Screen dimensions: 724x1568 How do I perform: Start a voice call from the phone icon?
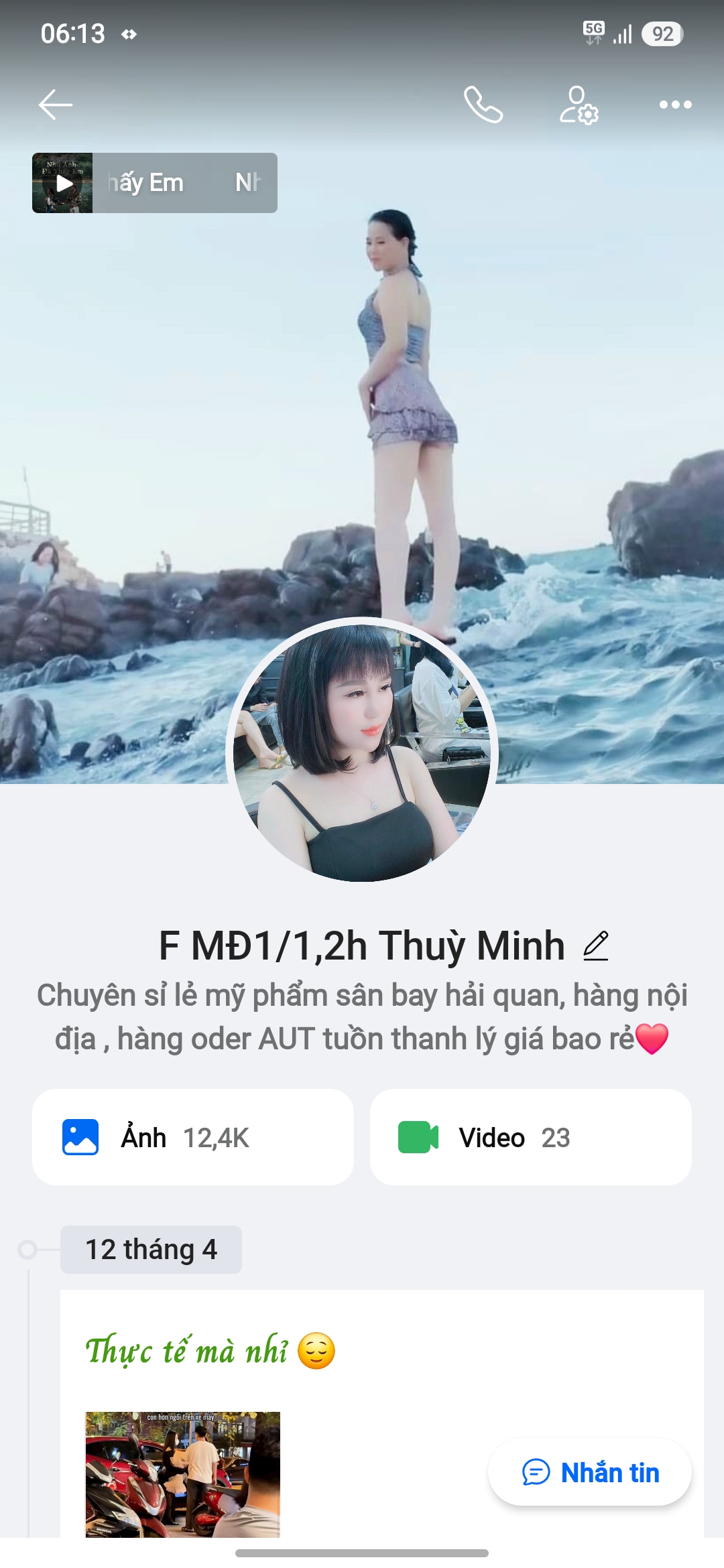click(x=481, y=104)
